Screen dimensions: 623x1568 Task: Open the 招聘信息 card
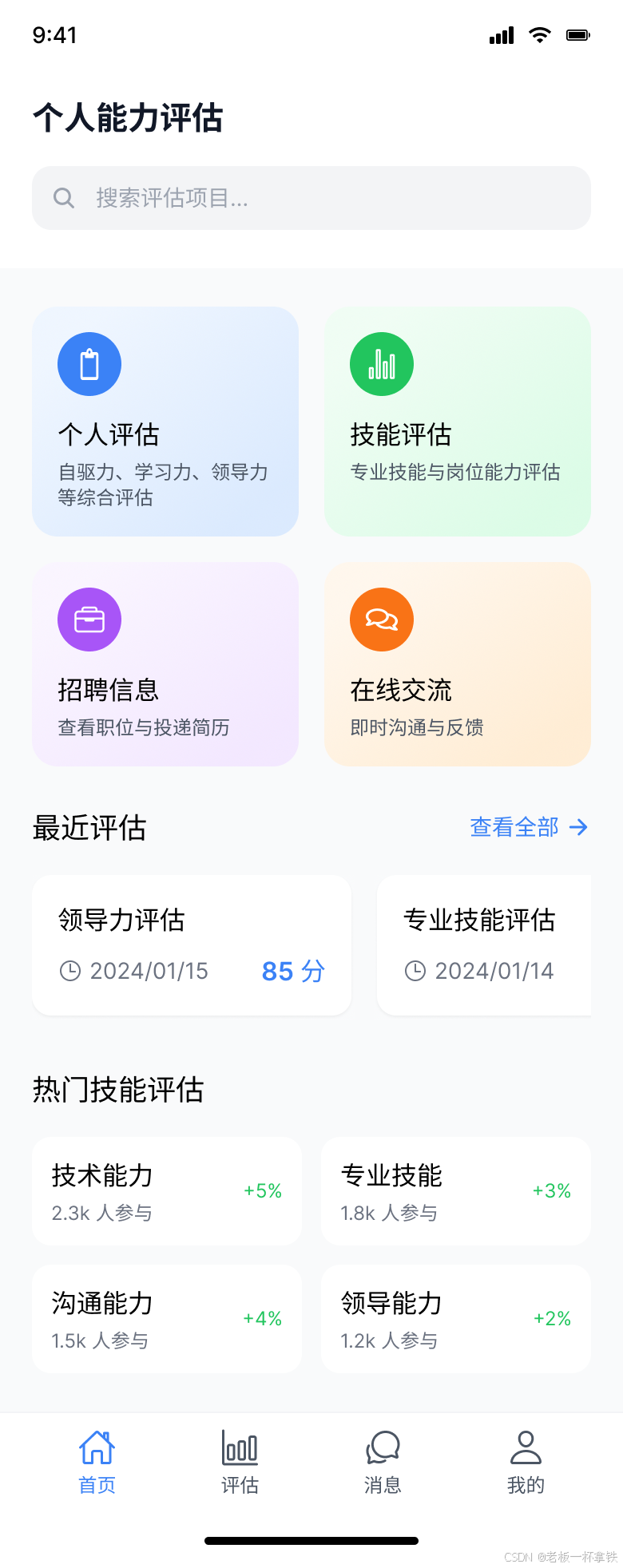(x=165, y=664)
